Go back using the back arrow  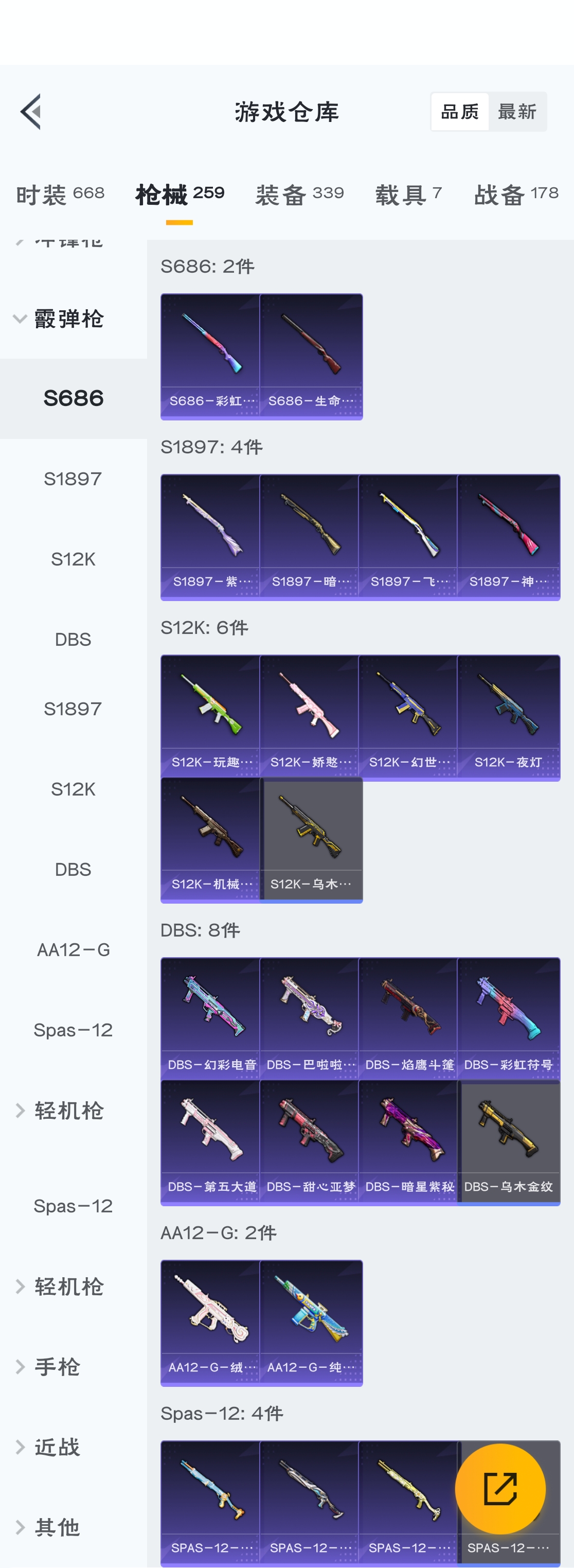(x=31, y=111)
